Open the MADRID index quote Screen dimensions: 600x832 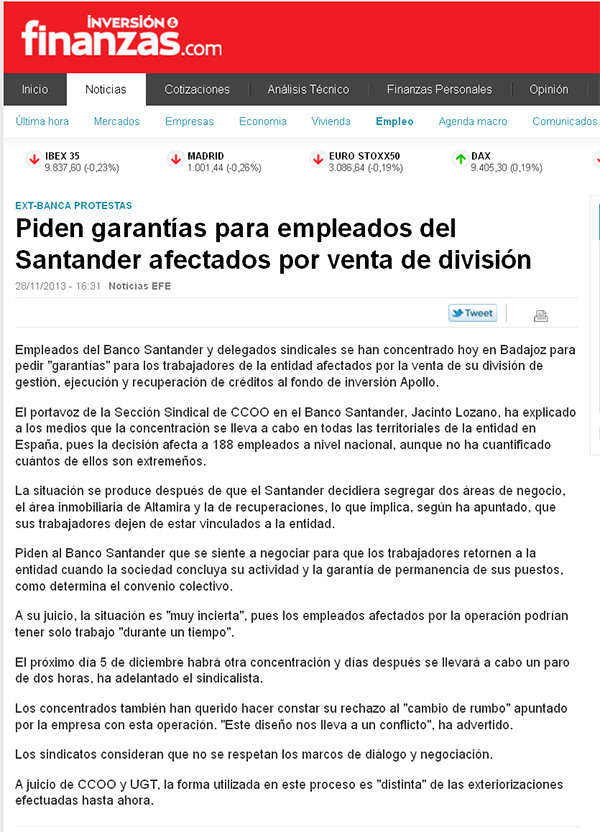pyautogui.click(x=205, y=156)
